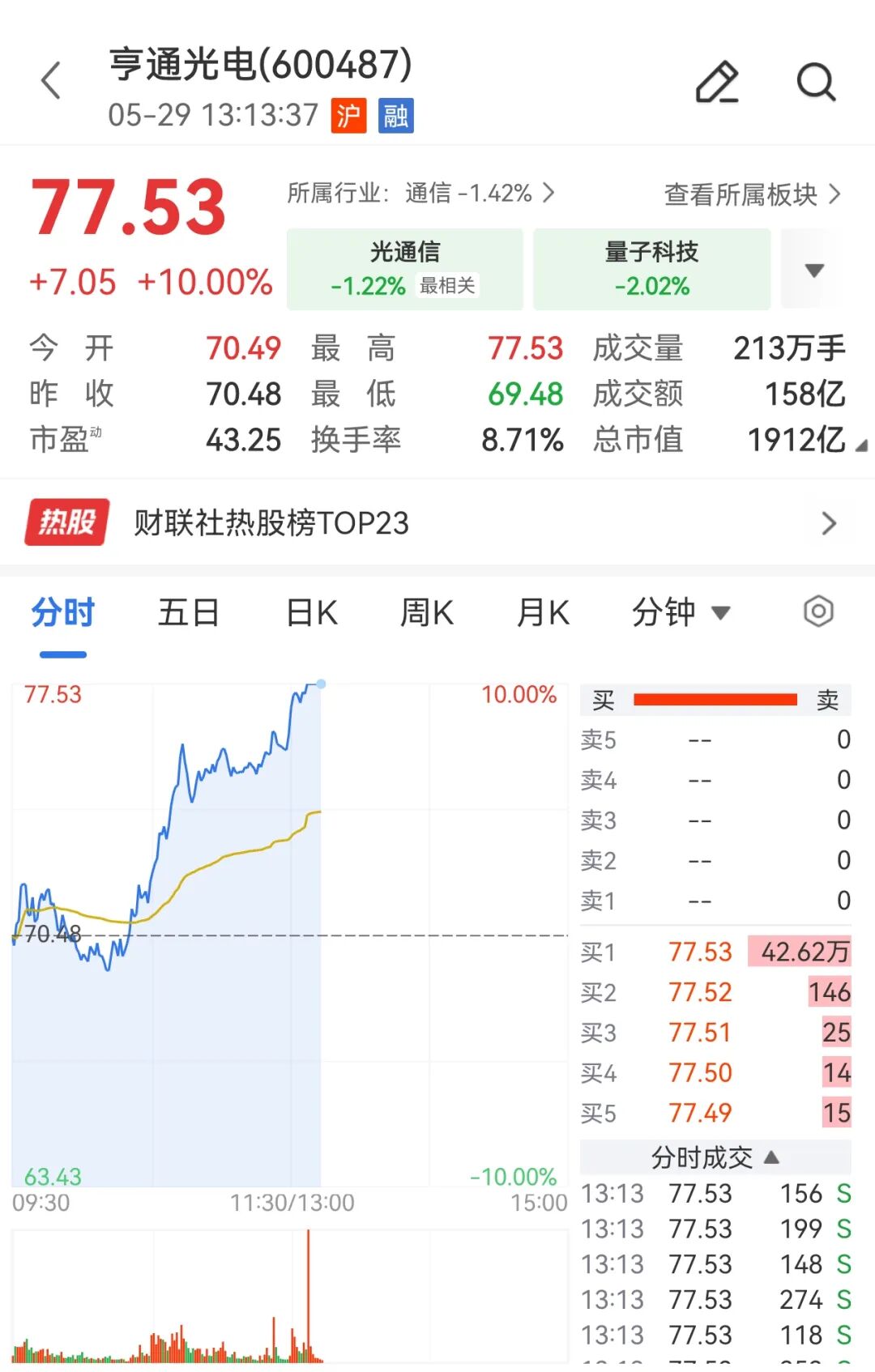Open 查看所属板块 link

click(x=753, y=194)
